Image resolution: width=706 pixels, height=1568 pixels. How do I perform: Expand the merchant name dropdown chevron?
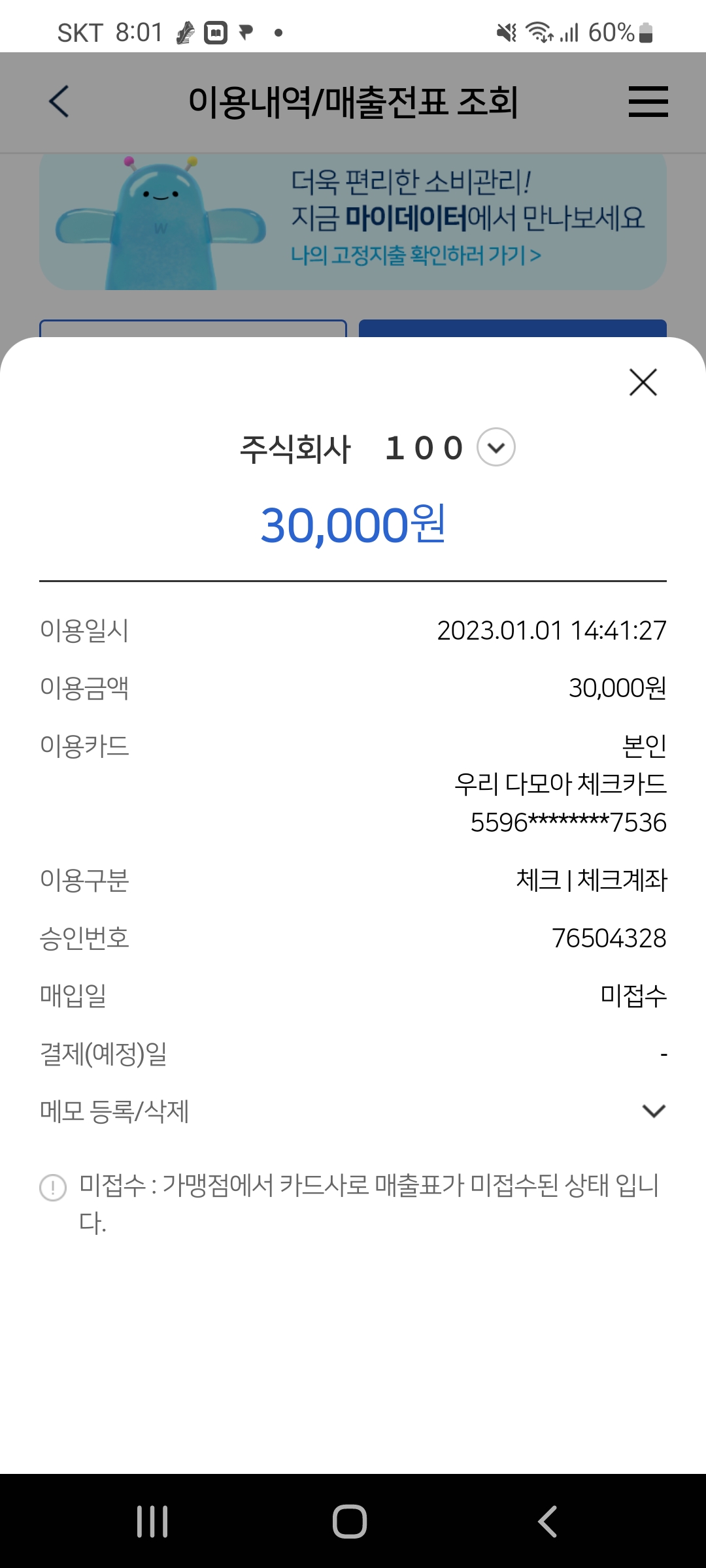click(x=496, y=448)
